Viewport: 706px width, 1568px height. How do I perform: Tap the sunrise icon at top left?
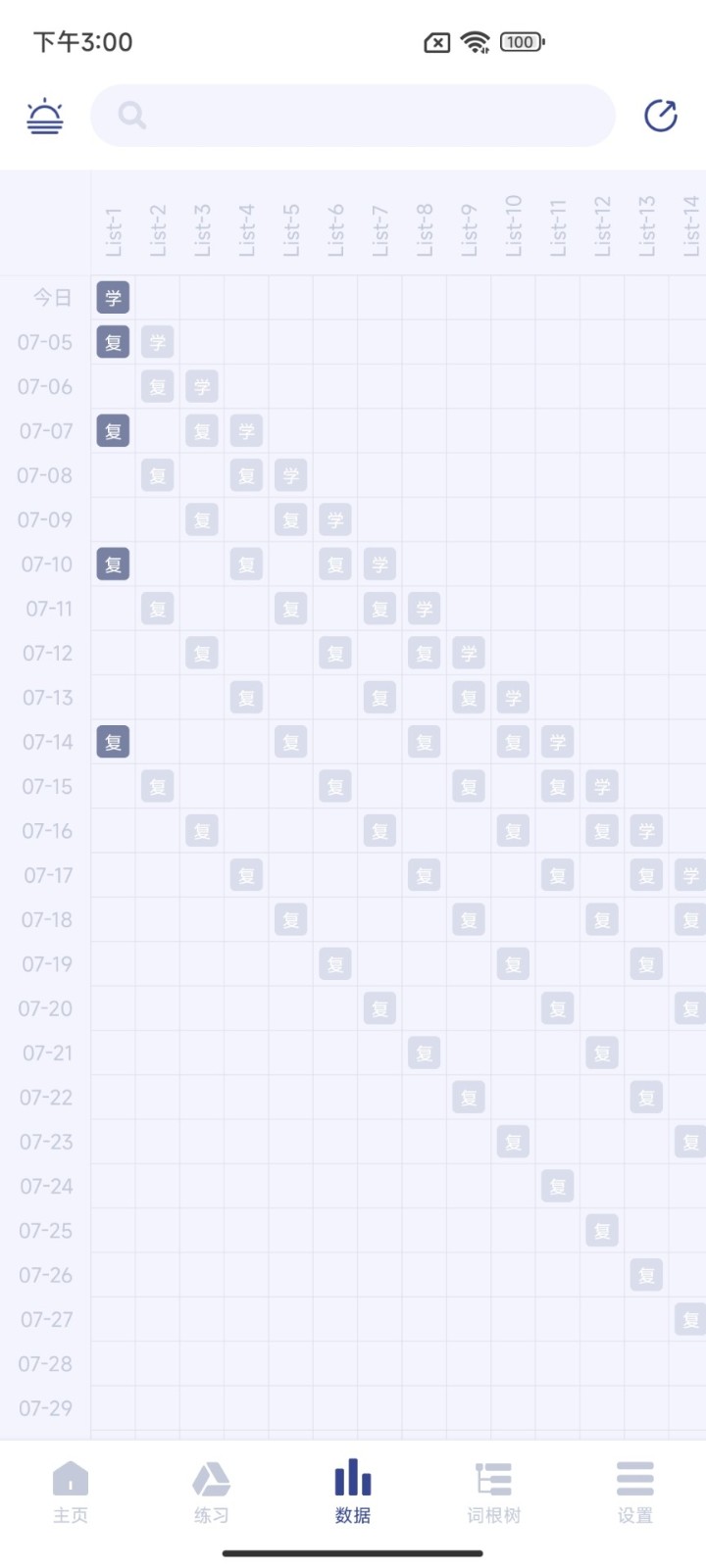45,117
